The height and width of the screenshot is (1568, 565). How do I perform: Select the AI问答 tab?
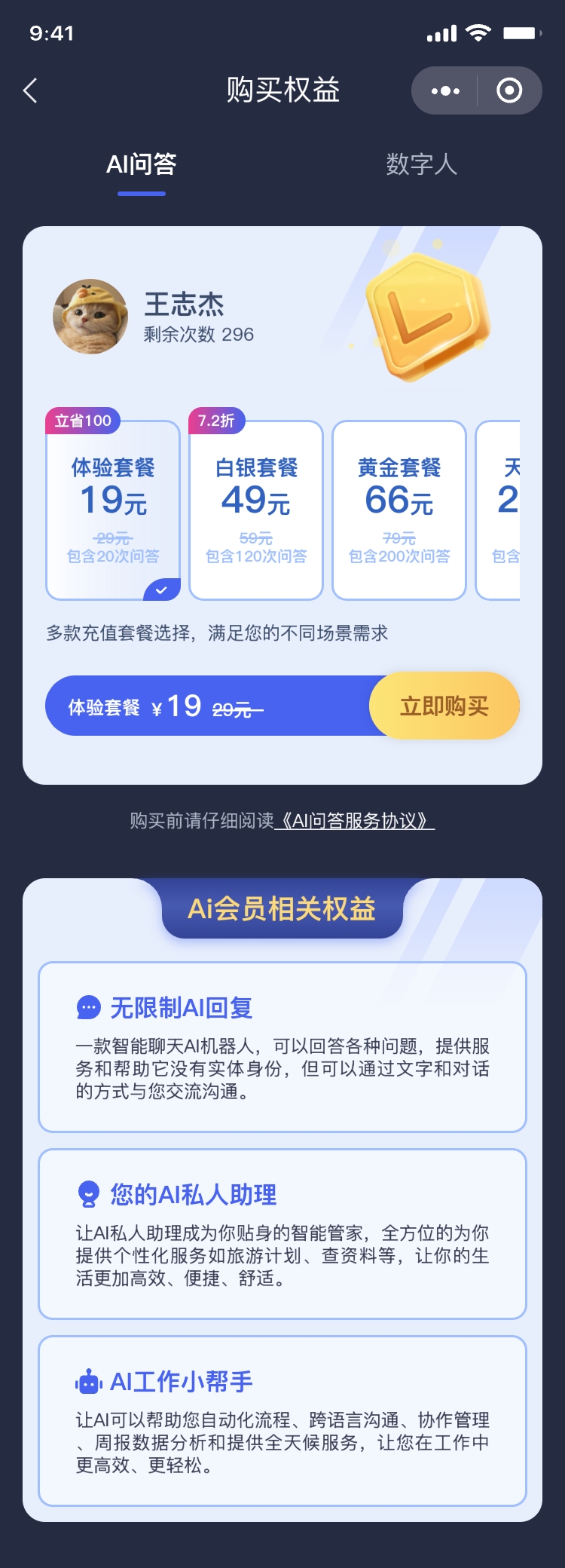(x=142, y=164)
